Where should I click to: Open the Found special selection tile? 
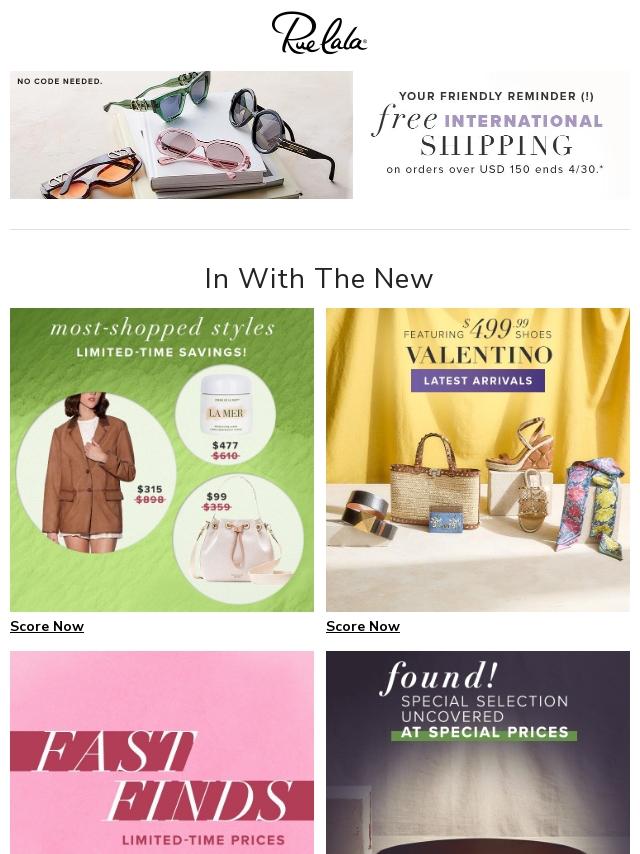click(478, 752)
